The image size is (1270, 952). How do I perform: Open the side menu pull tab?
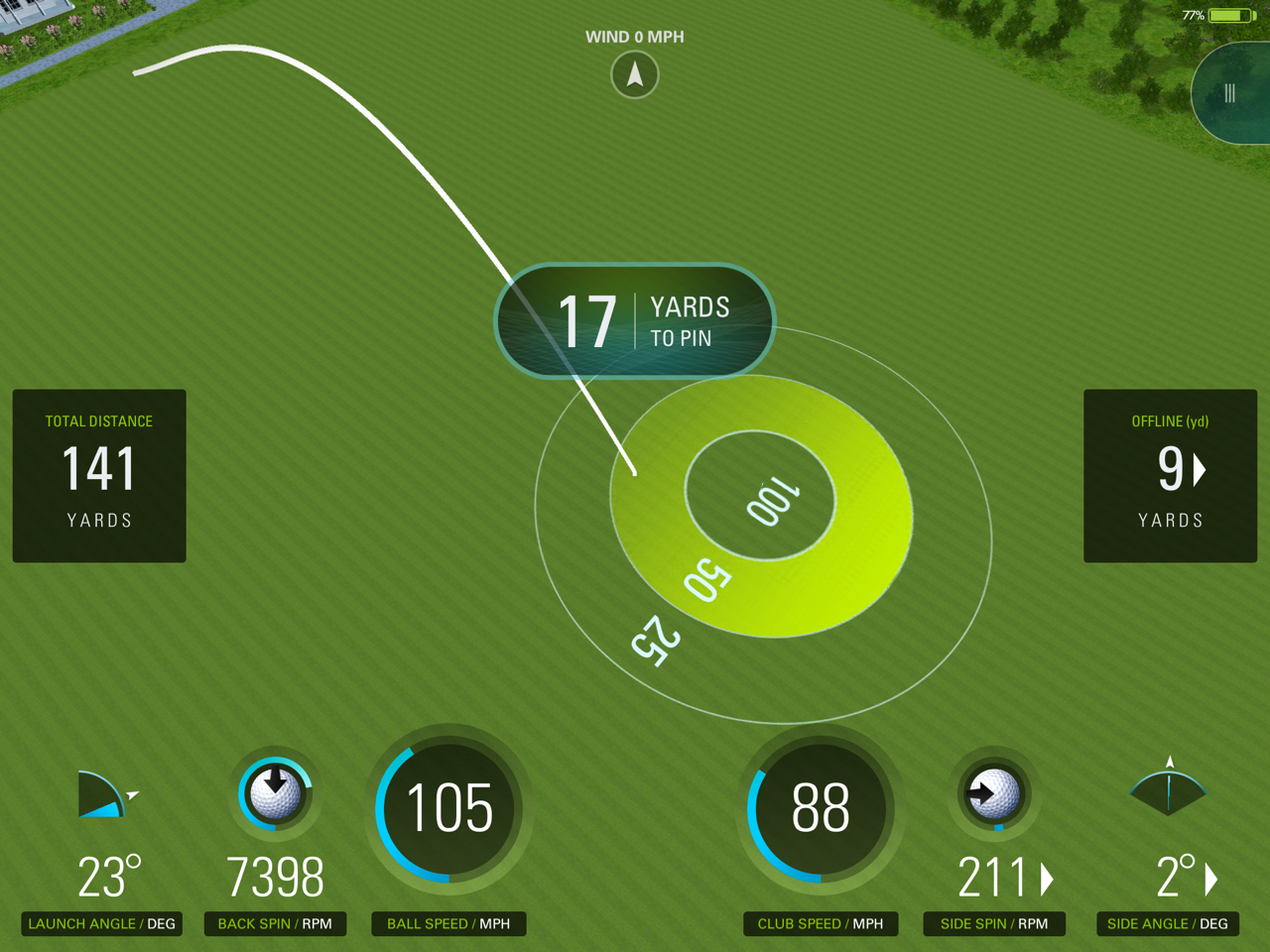1230,93
